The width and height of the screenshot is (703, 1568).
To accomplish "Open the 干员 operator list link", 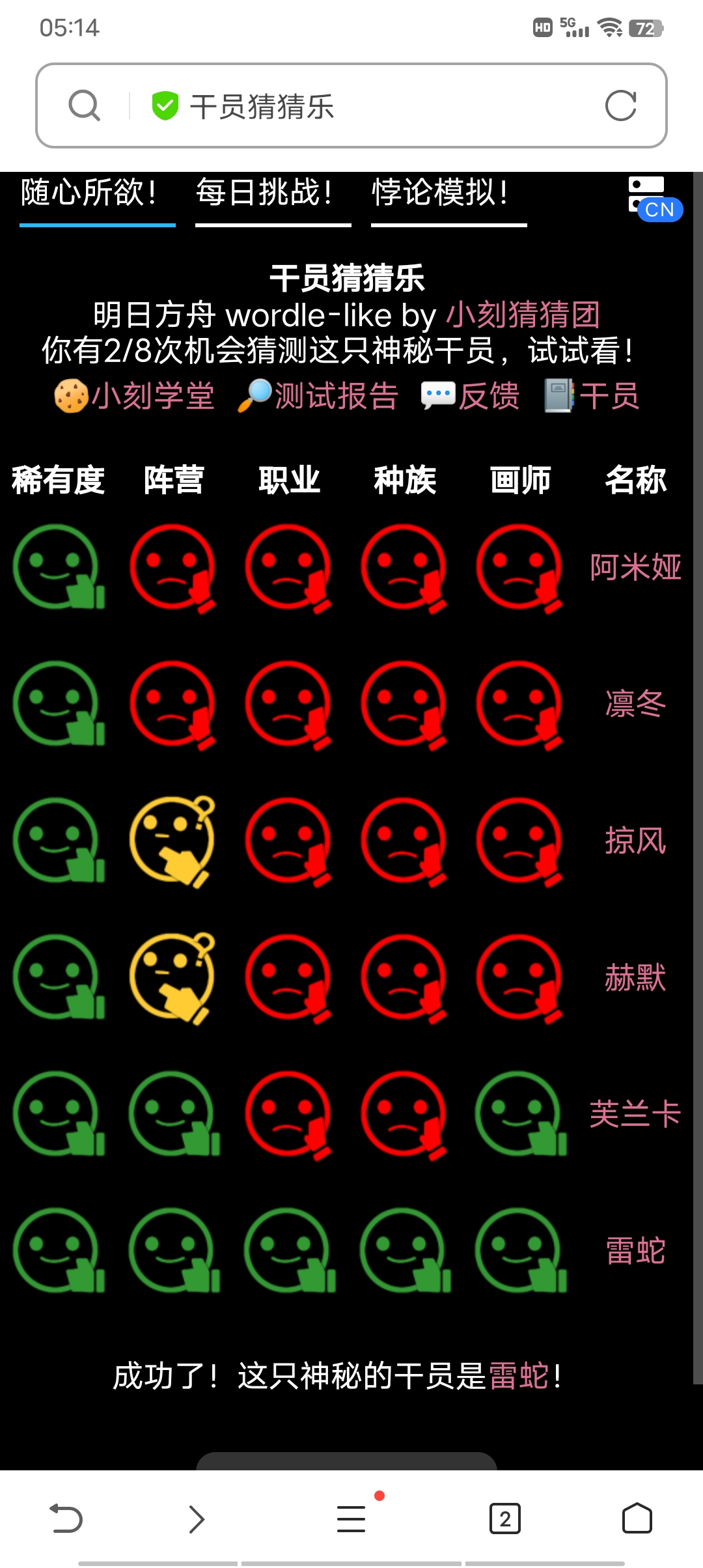I will click(609, 396).
